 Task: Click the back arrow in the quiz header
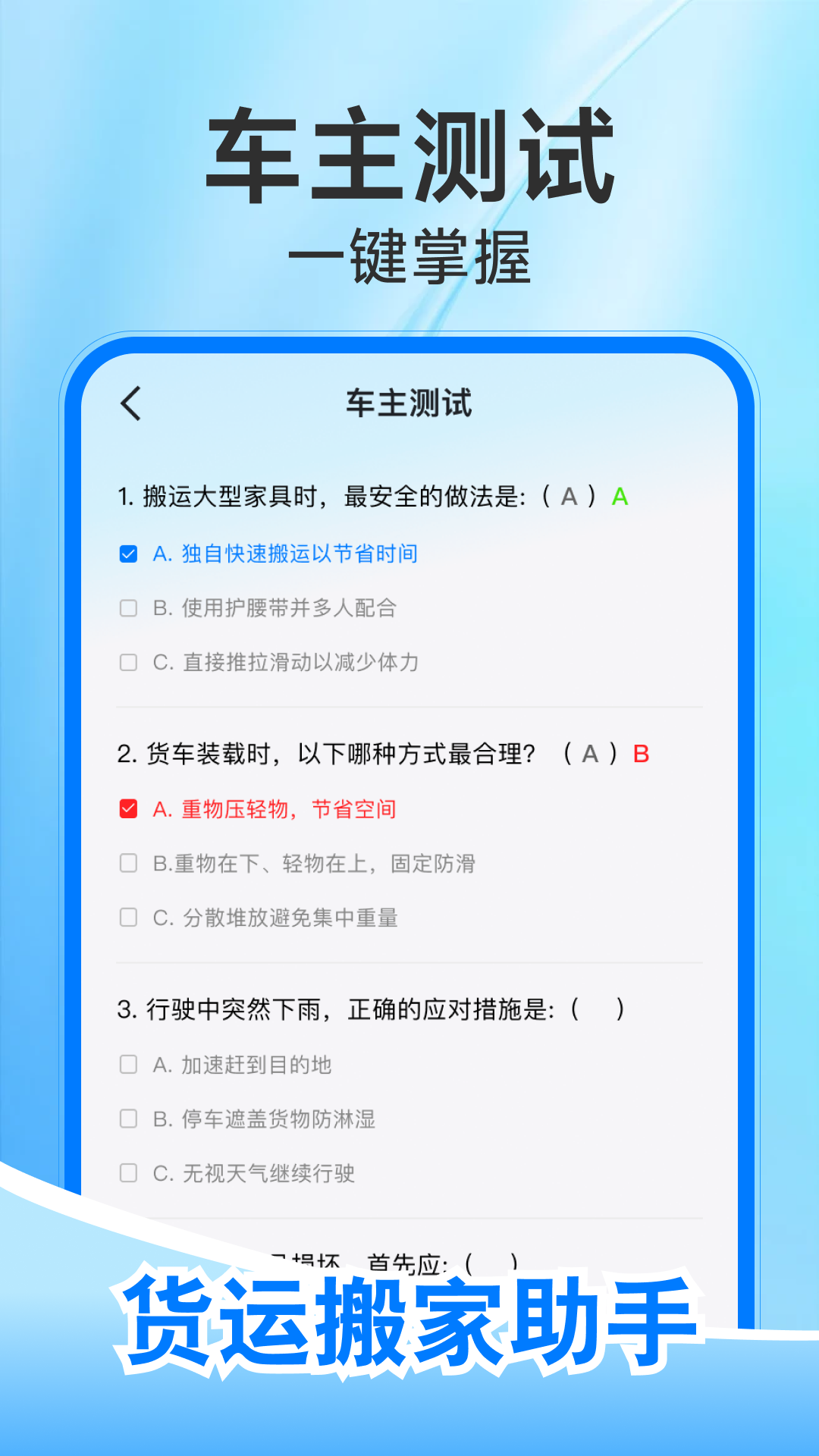132,404
